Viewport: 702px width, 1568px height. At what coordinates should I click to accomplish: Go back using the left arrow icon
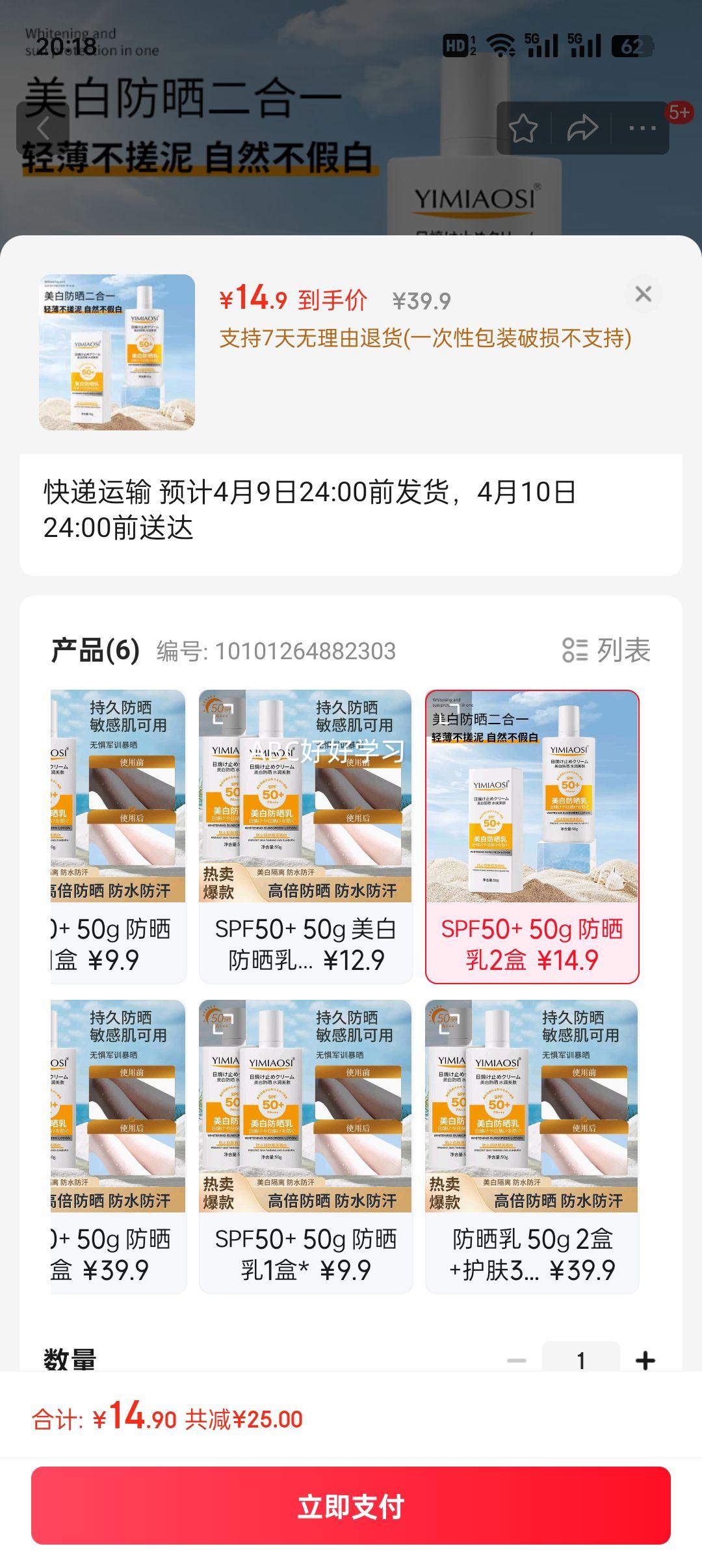tap(44, 127)
